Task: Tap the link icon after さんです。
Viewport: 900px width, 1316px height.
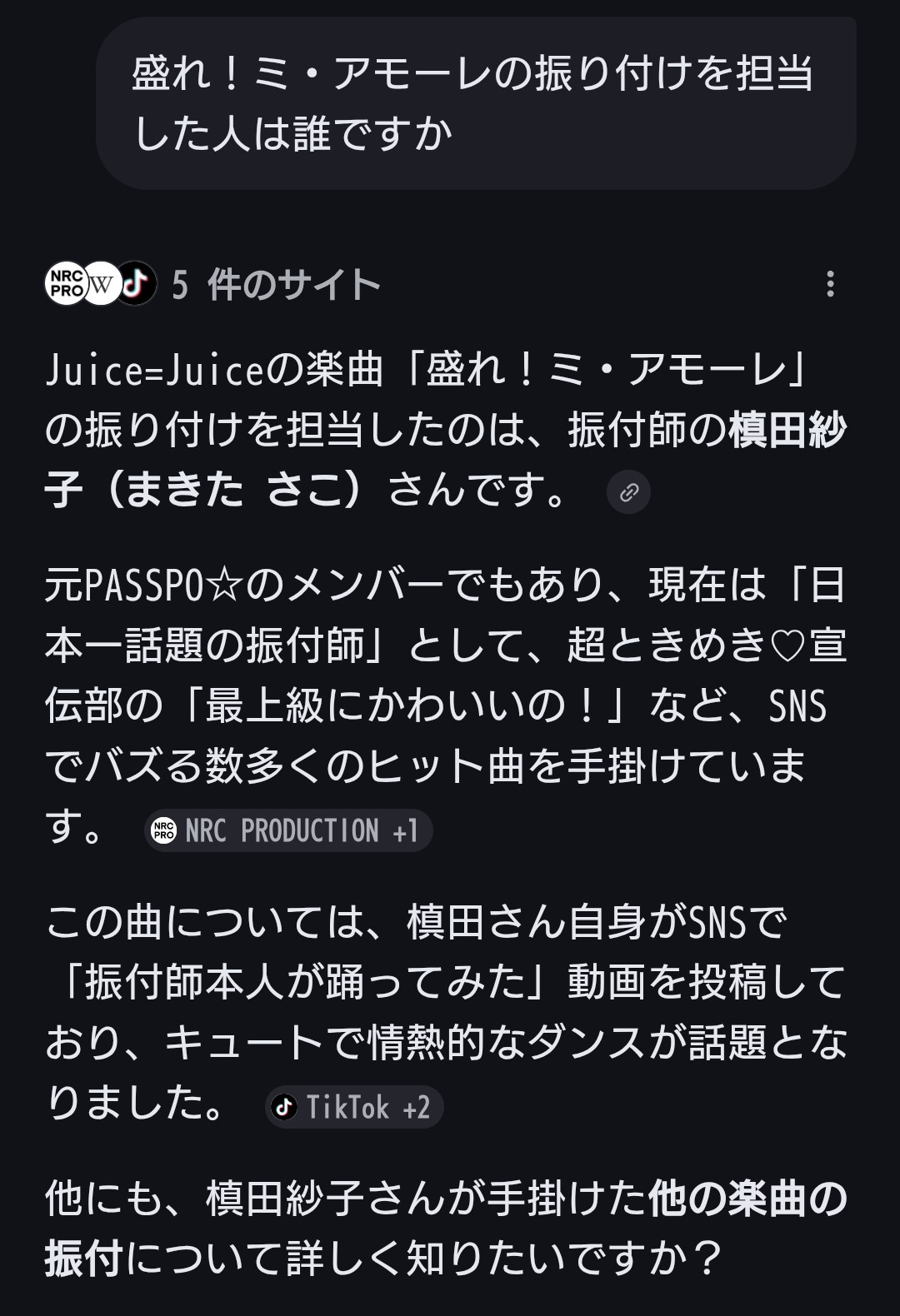Action: click(x=628, y=492)
